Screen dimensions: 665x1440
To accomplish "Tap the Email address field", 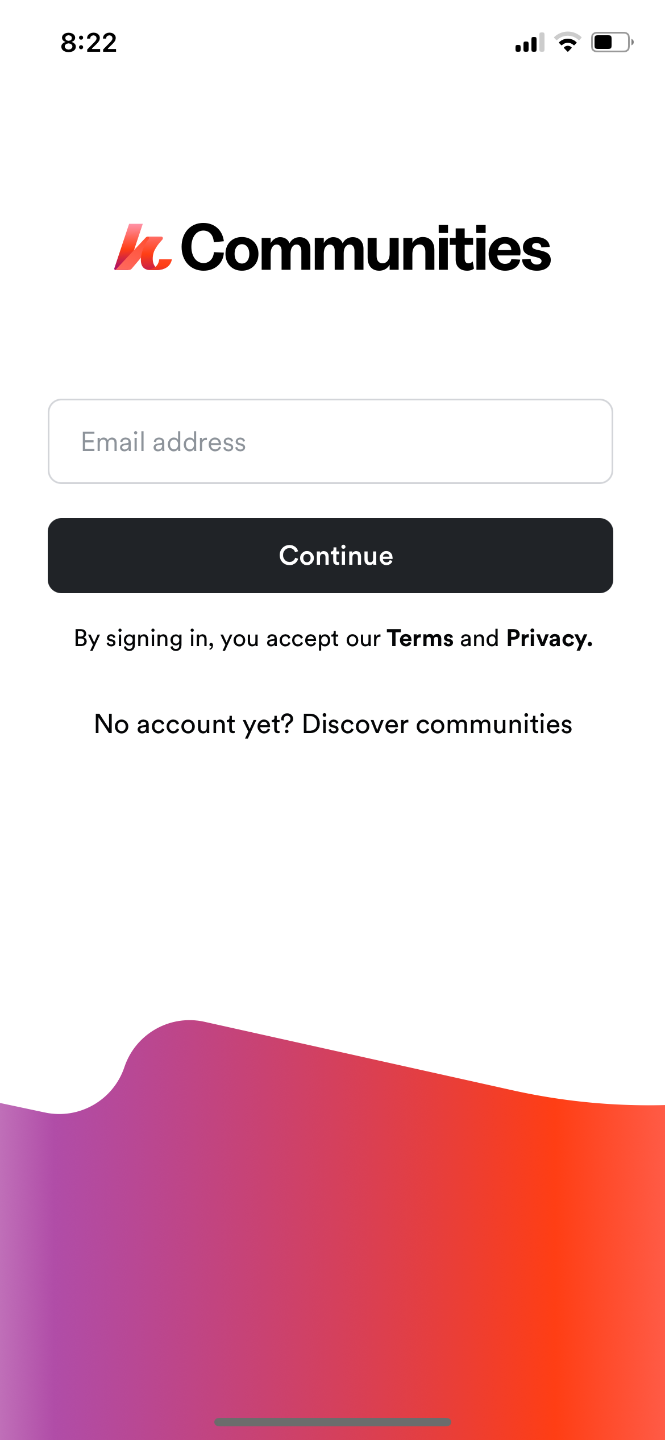I will (330, 442).
